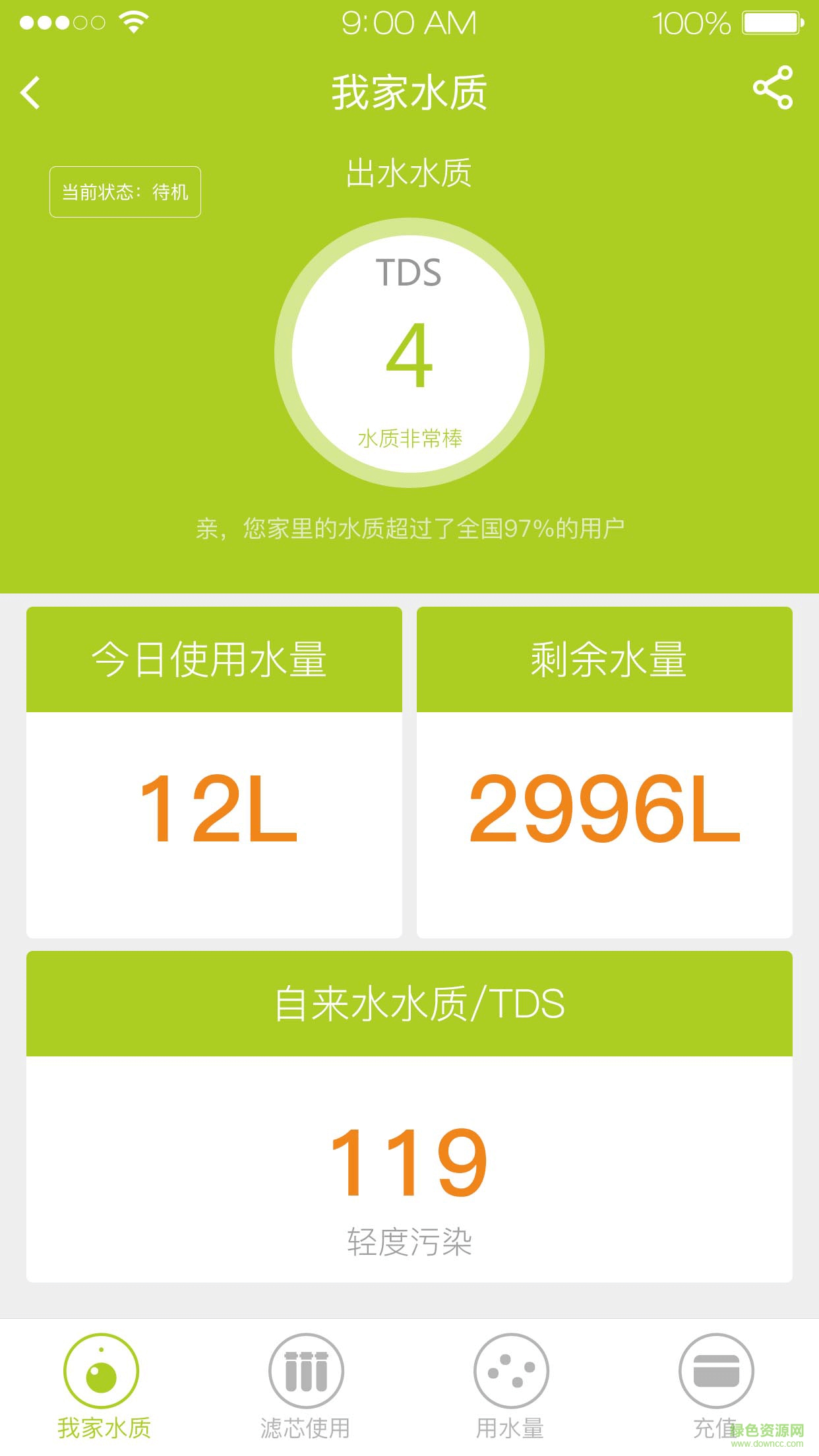
Task: Go back using the arrow icon
Action: point(30,92)
